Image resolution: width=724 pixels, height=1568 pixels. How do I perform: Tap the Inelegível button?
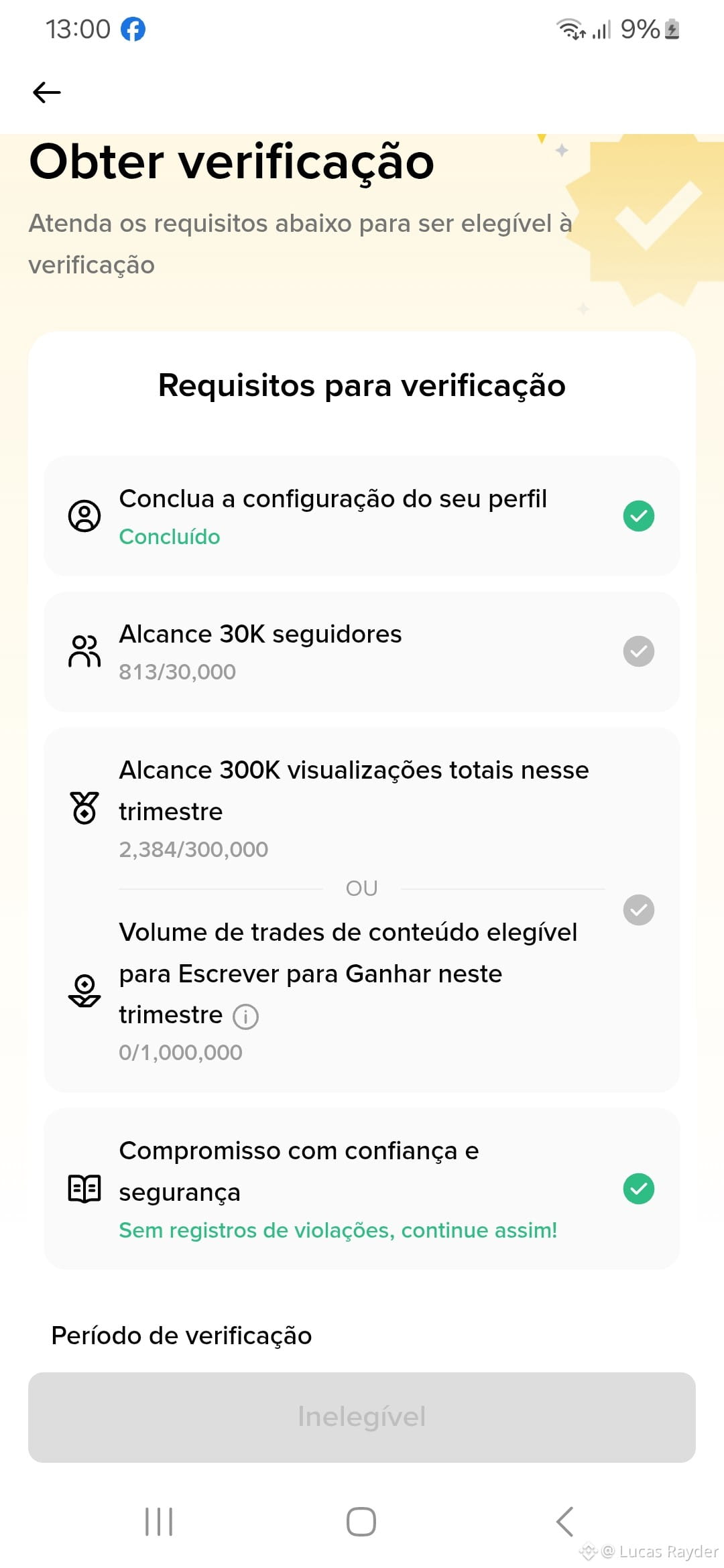[x=362, y=1417]
